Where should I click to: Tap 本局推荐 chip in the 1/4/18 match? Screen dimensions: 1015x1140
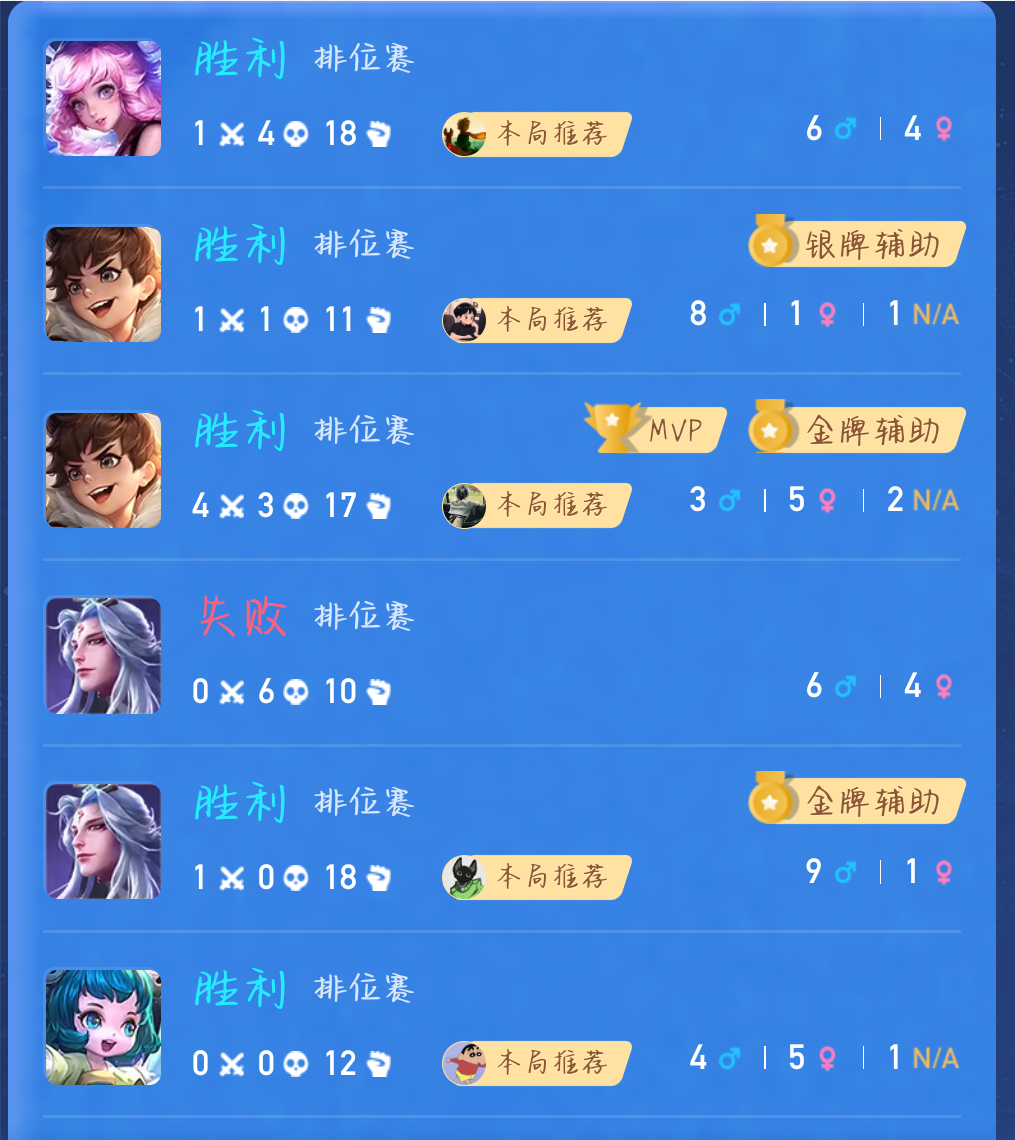pyautogui.click(x=537, y=134)
